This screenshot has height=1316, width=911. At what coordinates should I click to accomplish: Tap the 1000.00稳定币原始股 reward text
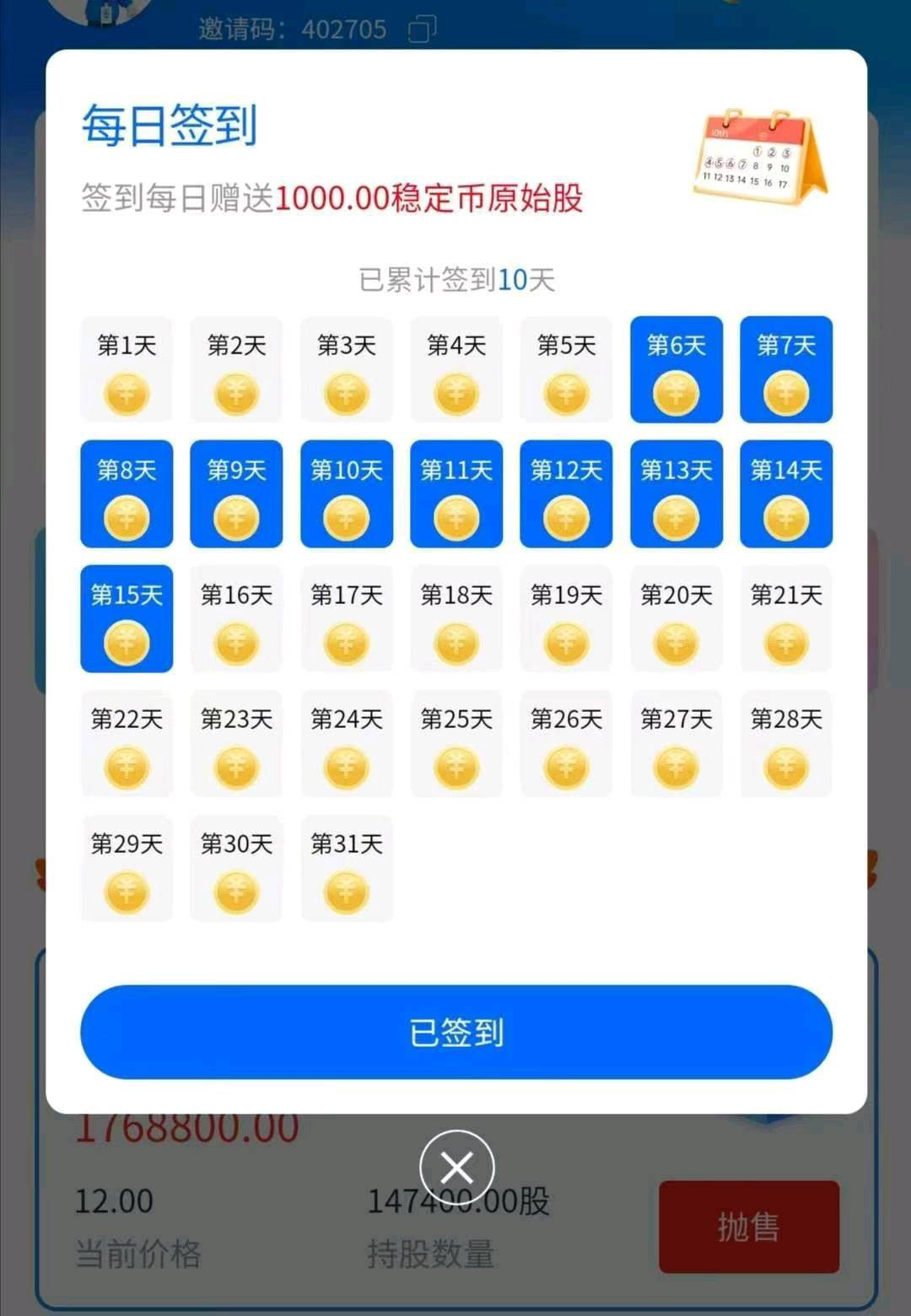point(434,200)
